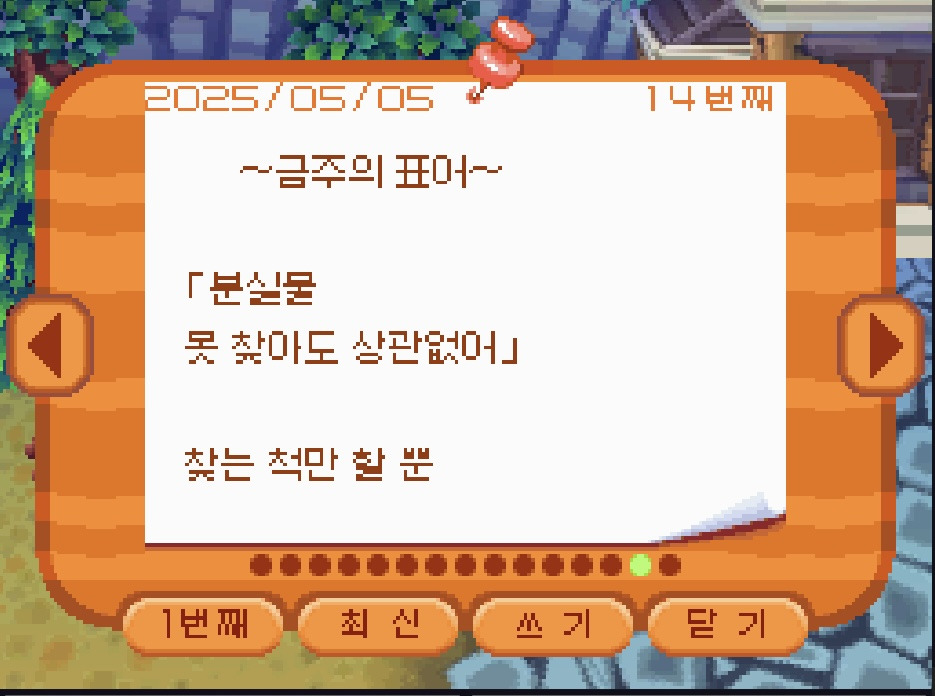This screenshot has height=696, width=935.
Task: Go to the previous bulletin post with the left arrow
Action: (x=49, y=345)
